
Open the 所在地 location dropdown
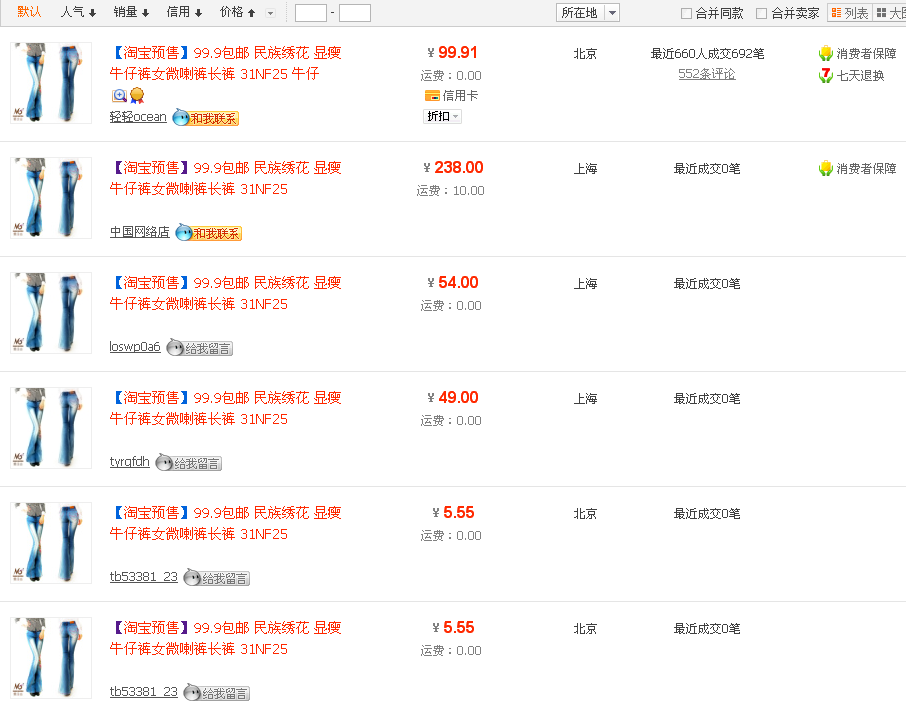[588, 13]
